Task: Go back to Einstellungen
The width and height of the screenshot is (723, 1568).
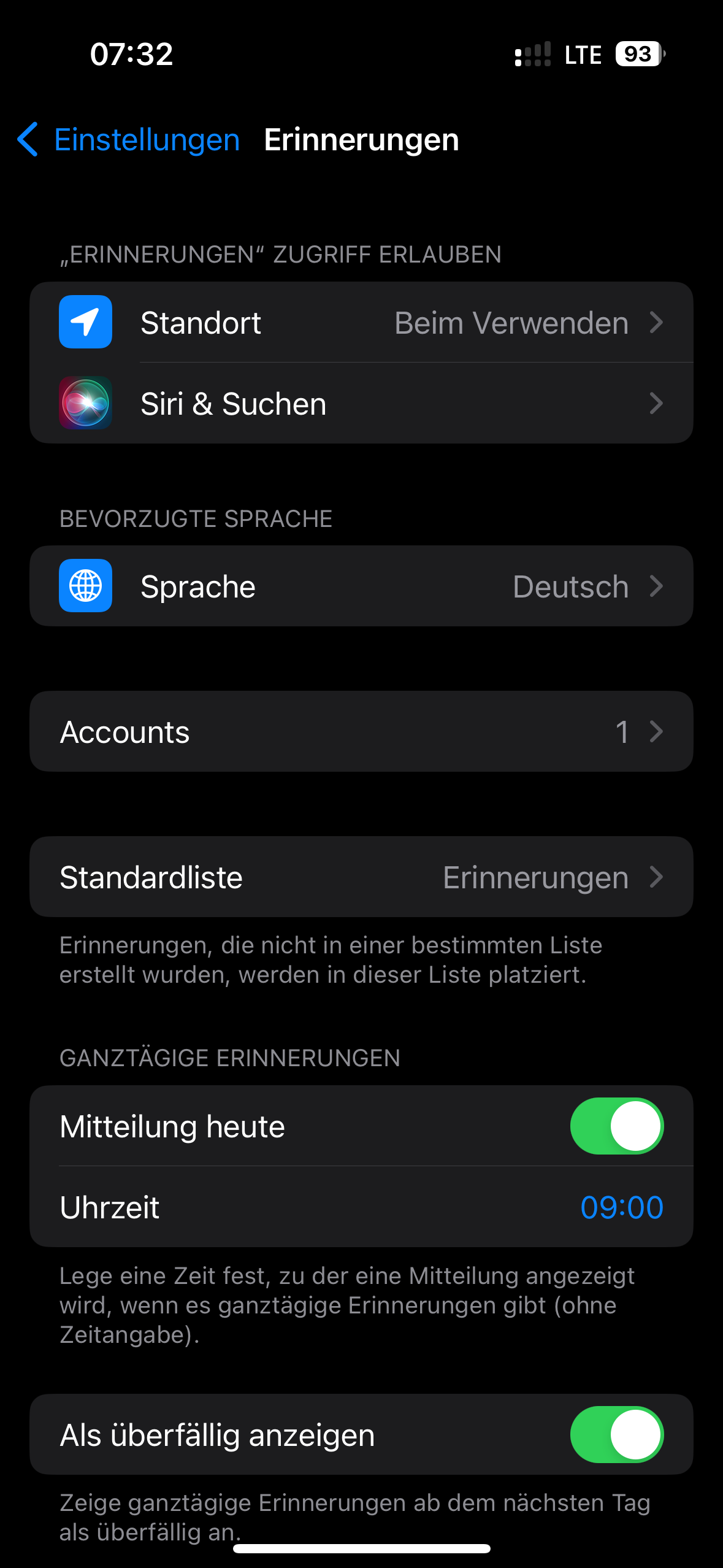Action: (129, 140)
